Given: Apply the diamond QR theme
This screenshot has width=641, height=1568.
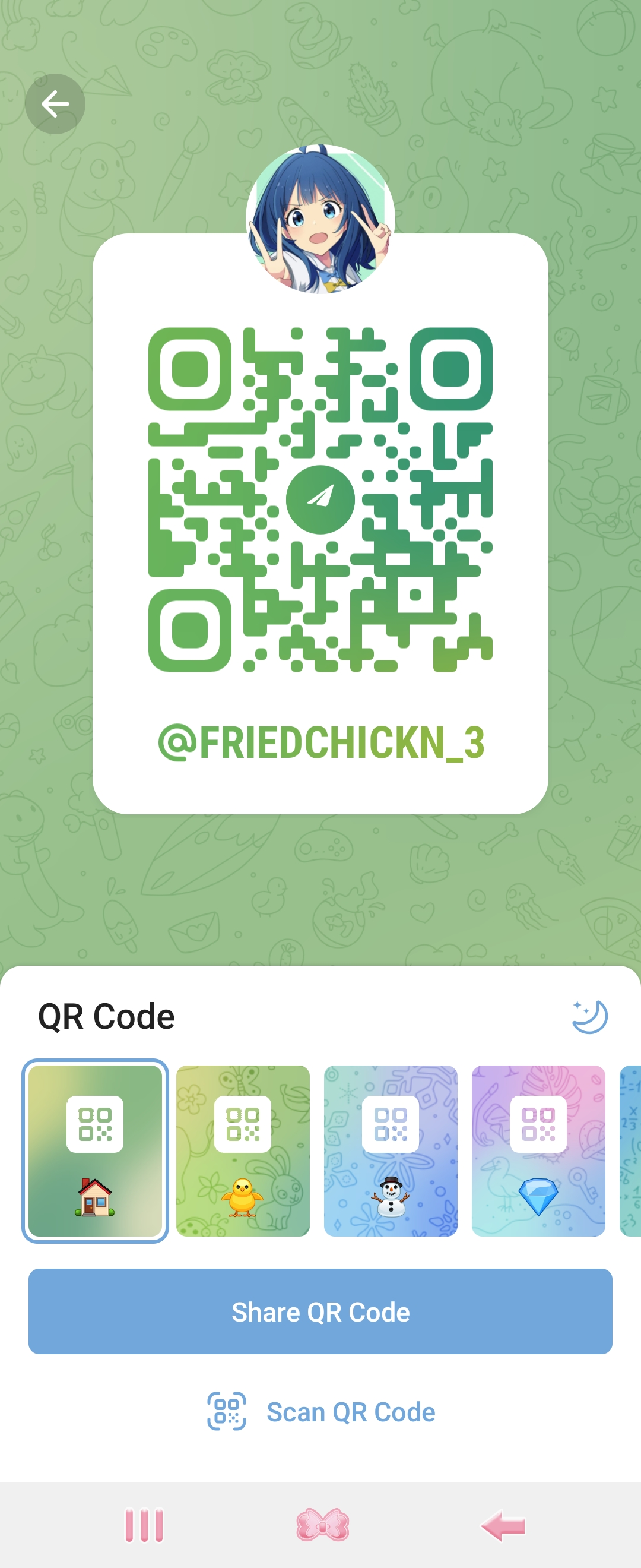Looking at the screenshot, I should point(538,1151).
